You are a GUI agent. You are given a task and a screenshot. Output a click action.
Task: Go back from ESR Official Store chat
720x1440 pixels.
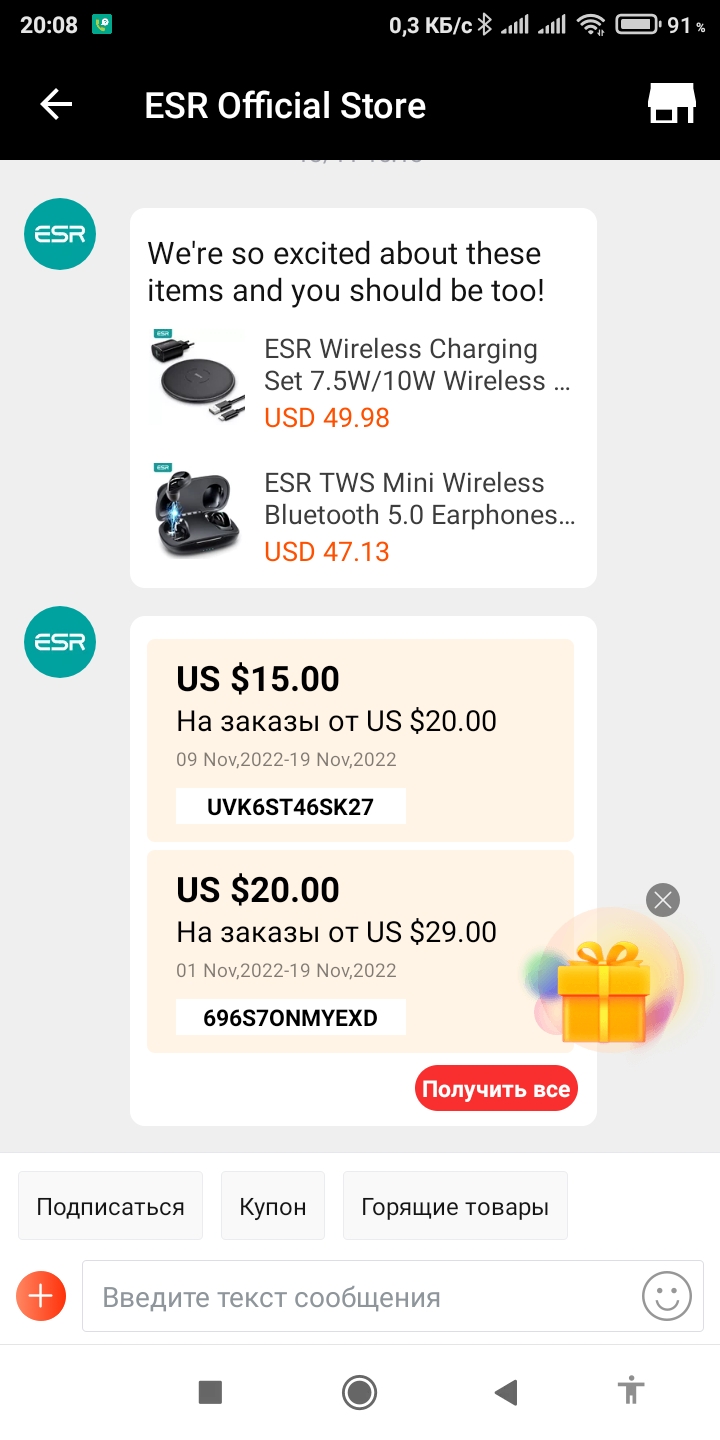(x=56, y=105)
